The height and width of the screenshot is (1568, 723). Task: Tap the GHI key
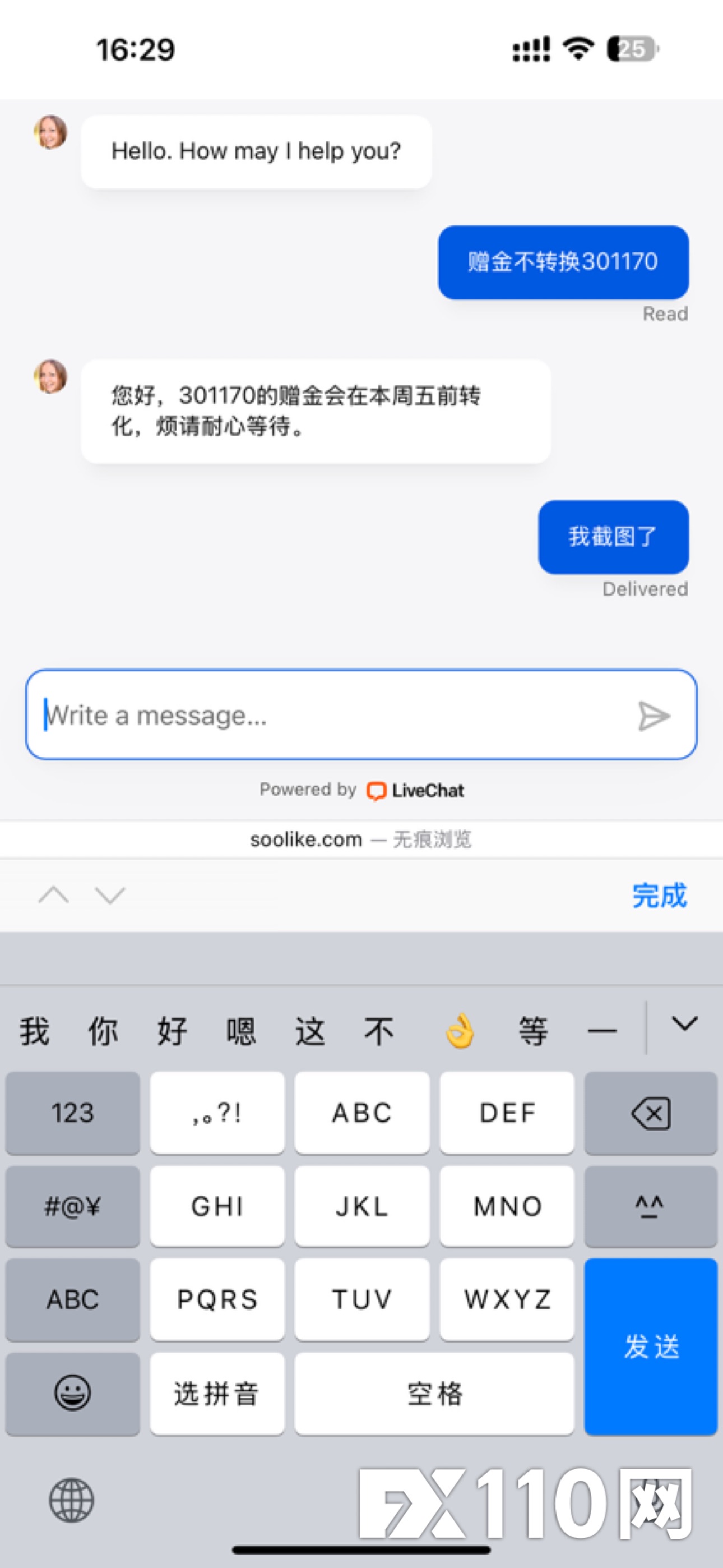point(217,1206)
